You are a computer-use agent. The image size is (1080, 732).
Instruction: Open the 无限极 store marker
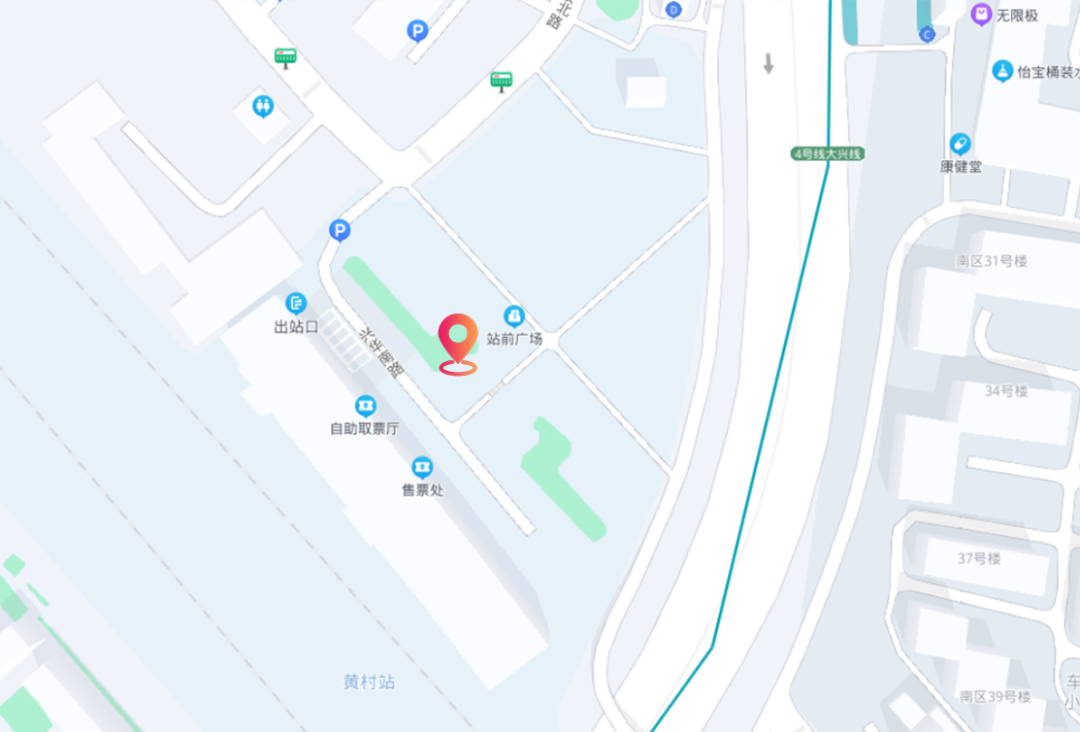click(982, 14)
